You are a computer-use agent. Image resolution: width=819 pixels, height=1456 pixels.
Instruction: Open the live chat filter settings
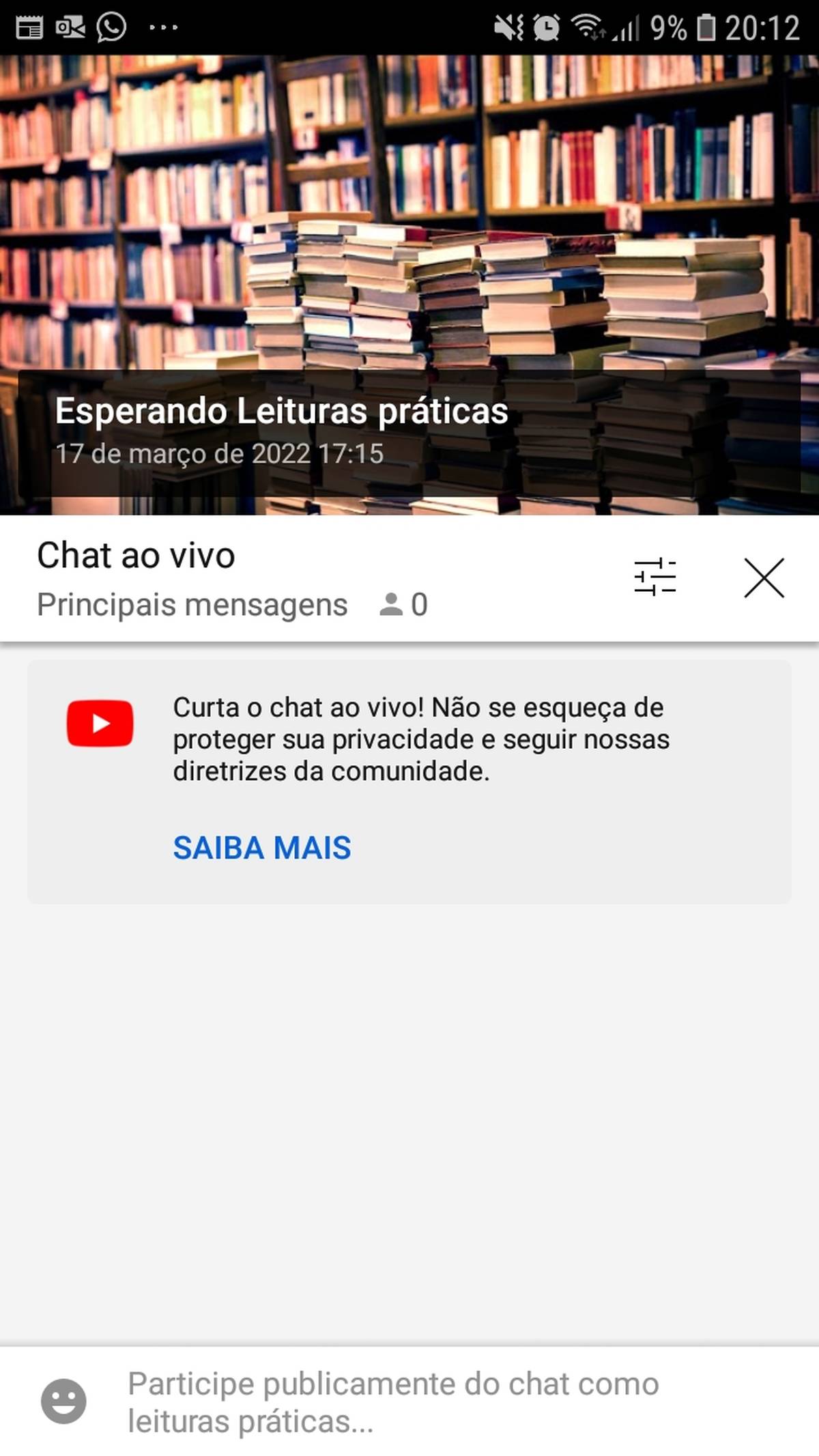click(x=655, y=577)
